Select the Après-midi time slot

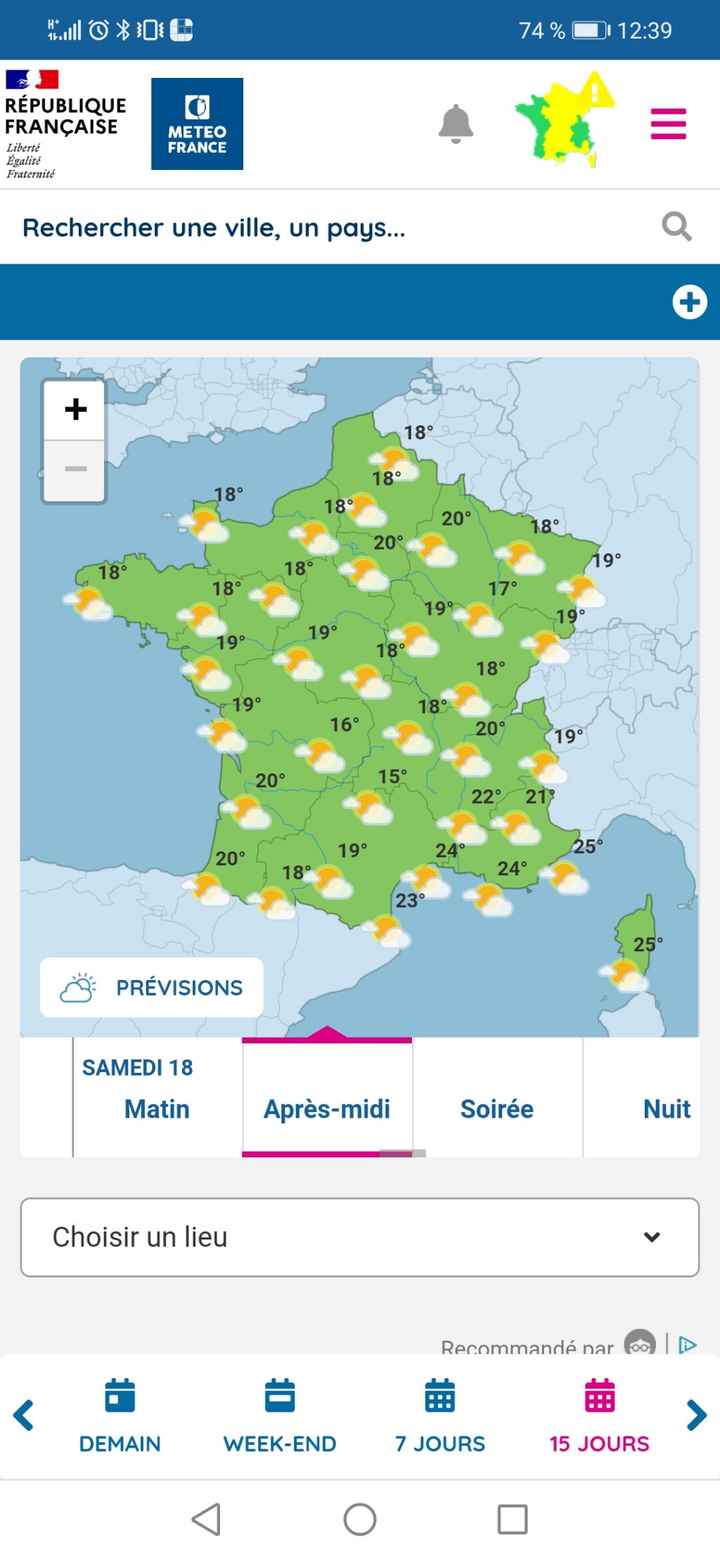(327, 1108)
